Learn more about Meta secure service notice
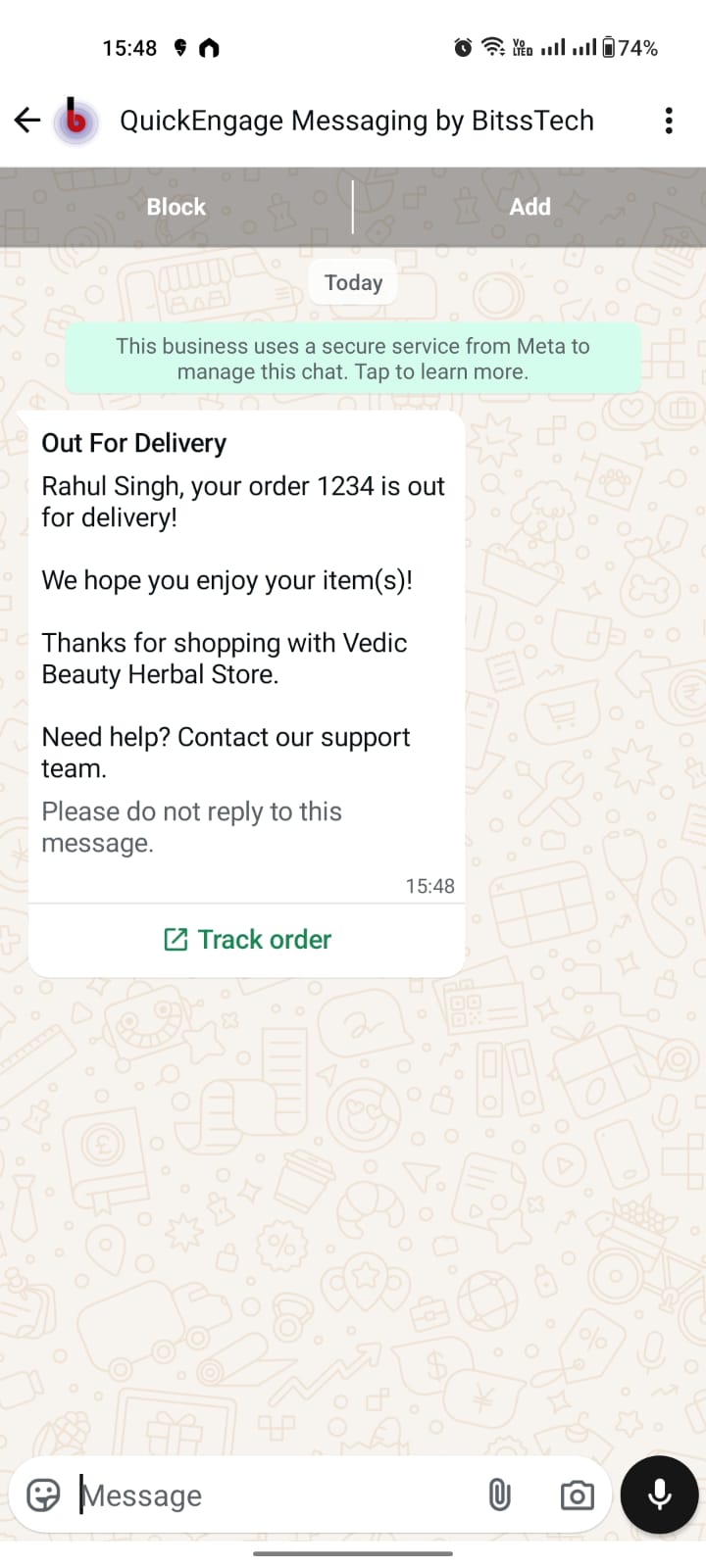Image resolution: width=706 pixels, height=1568 pixels. click(353, 359)
